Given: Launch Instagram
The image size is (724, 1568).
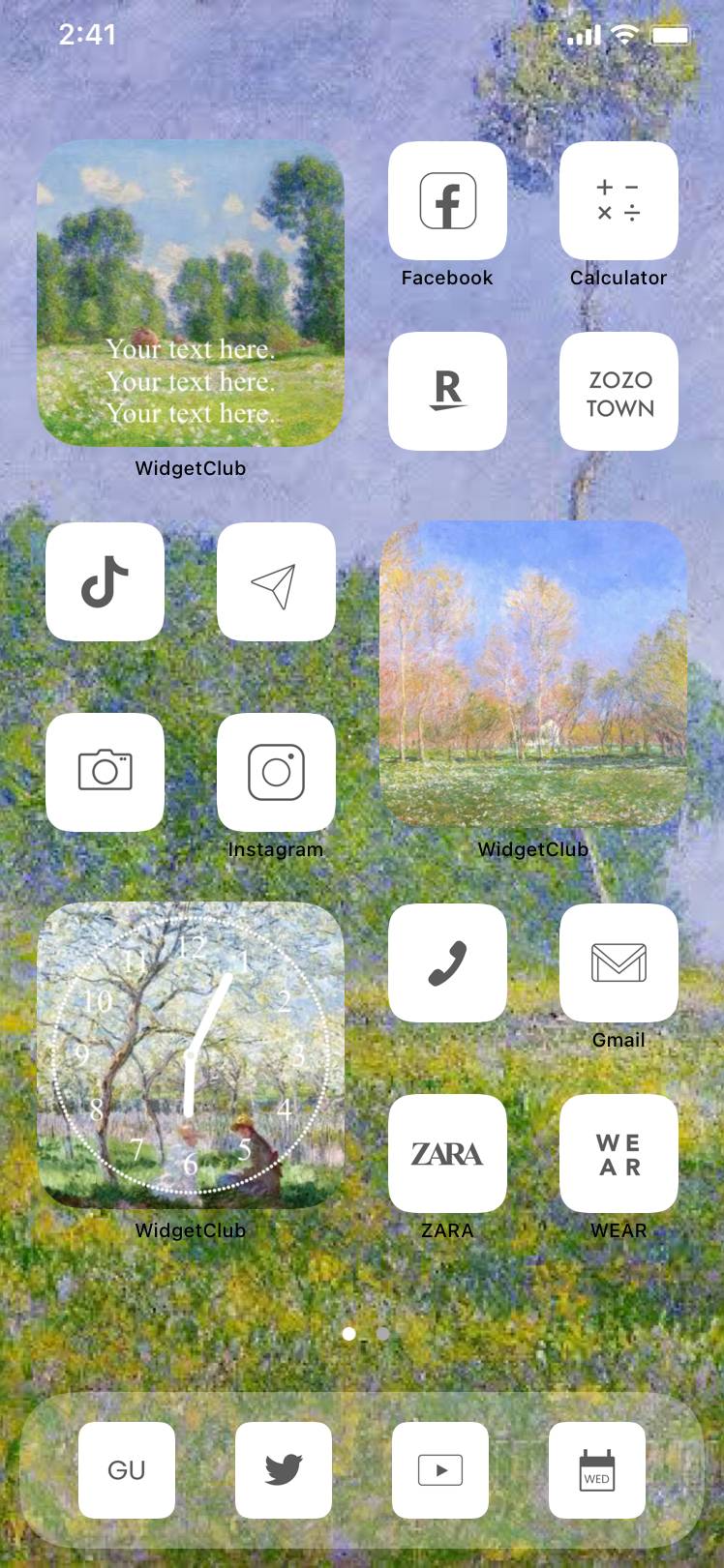Looking at the screenshot, I should 276,772.
